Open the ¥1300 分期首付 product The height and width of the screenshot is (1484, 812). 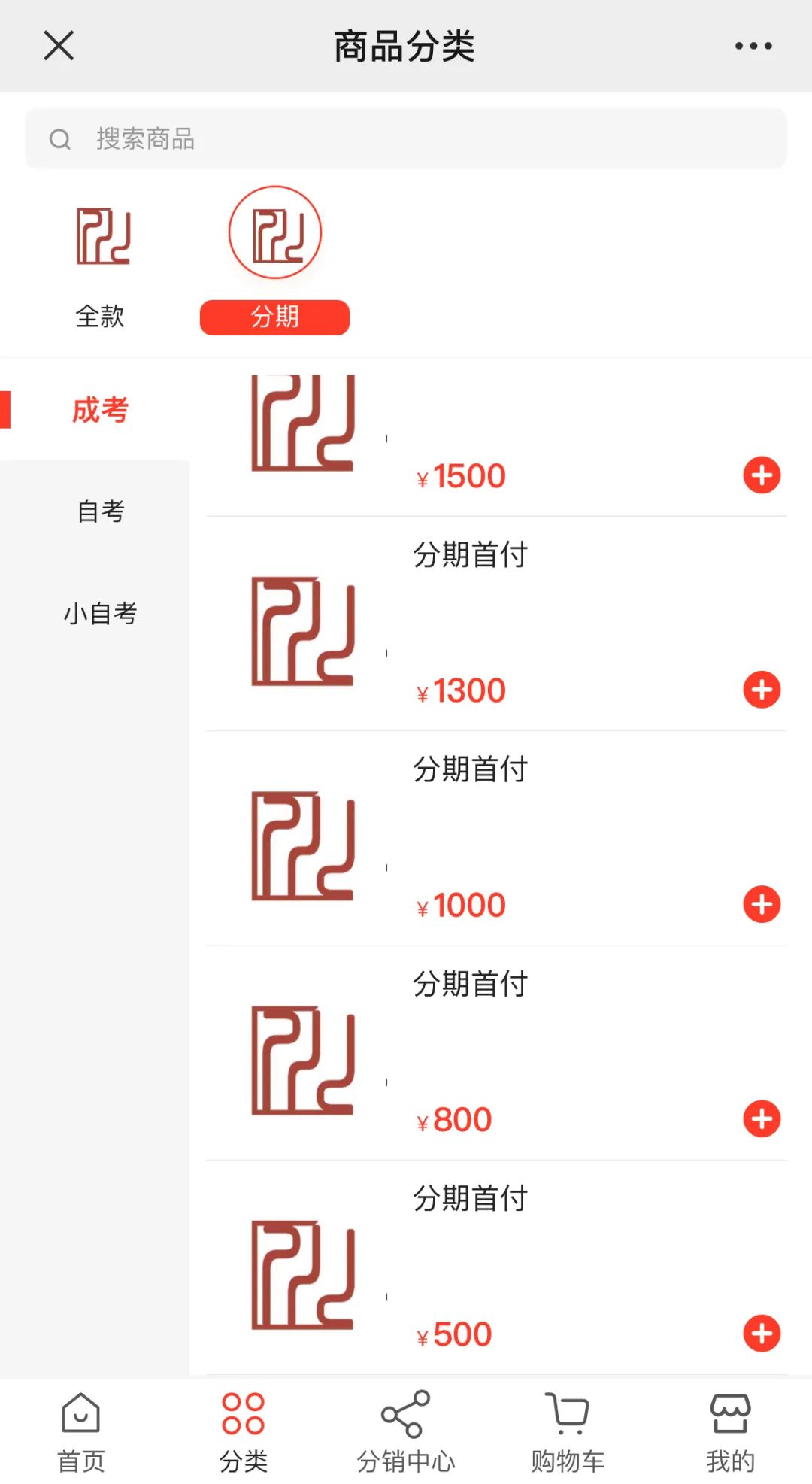coord(471,556)
